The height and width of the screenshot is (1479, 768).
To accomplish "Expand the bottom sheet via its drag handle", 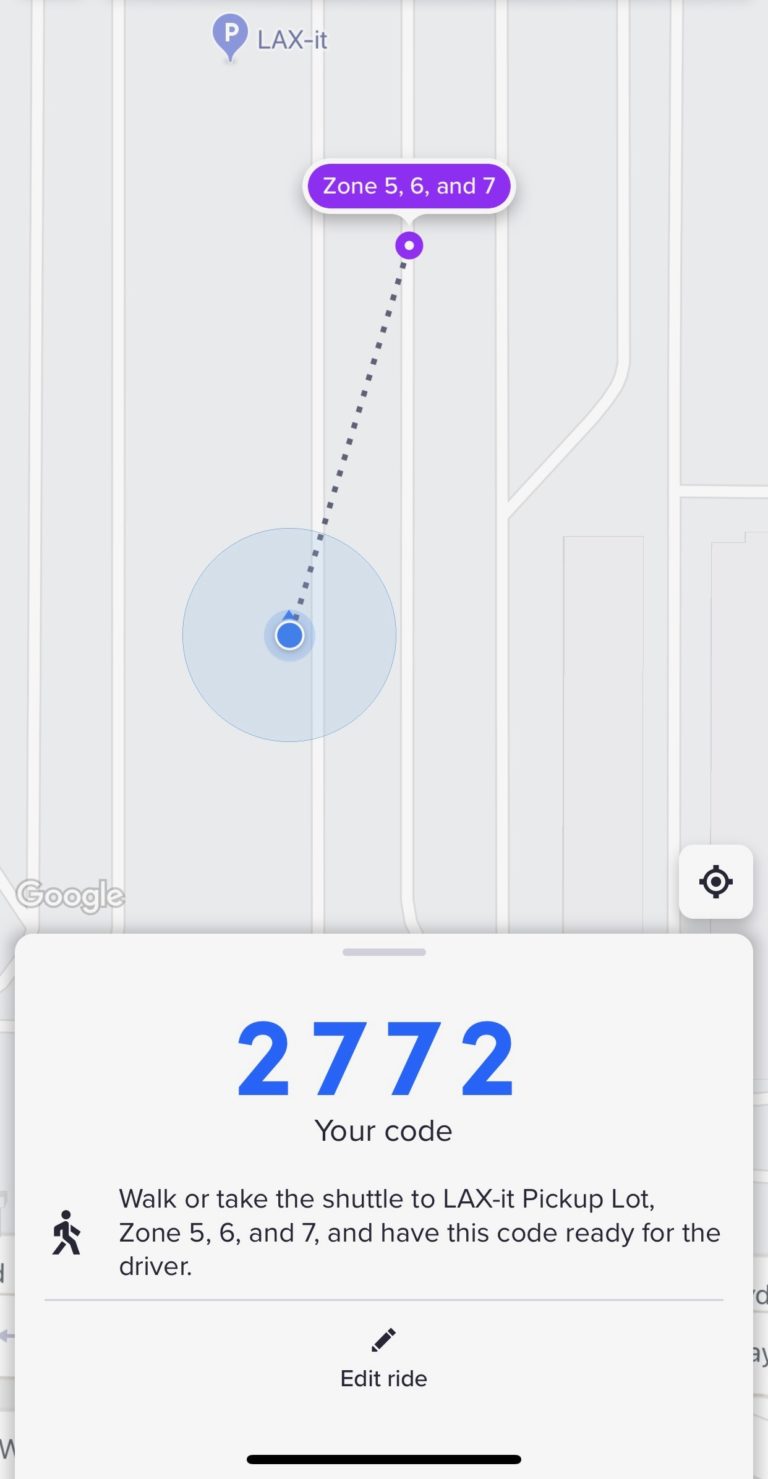I will coord(383,952).
